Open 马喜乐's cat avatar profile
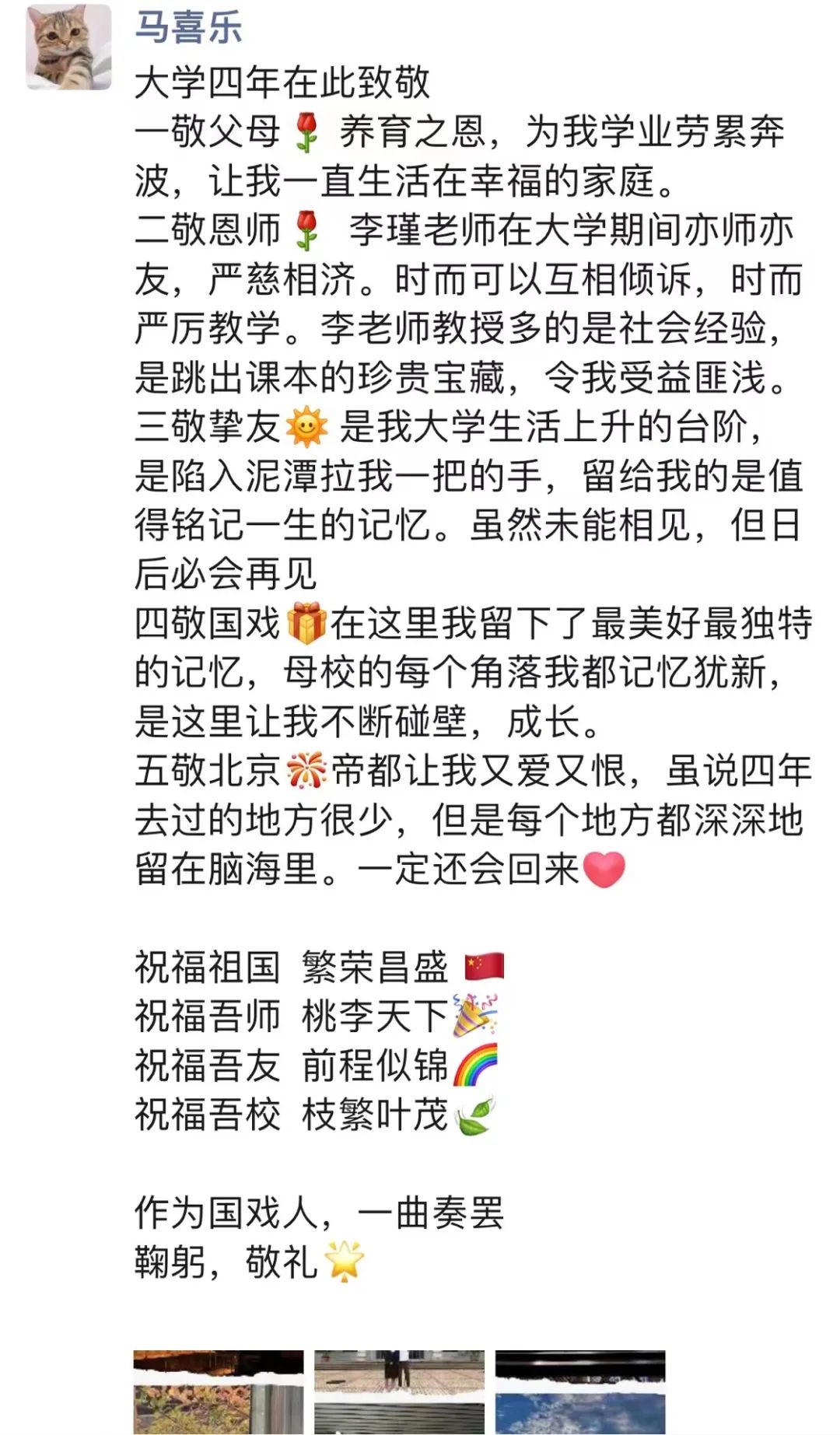840x1435 pixels. (x=68, y=47)
